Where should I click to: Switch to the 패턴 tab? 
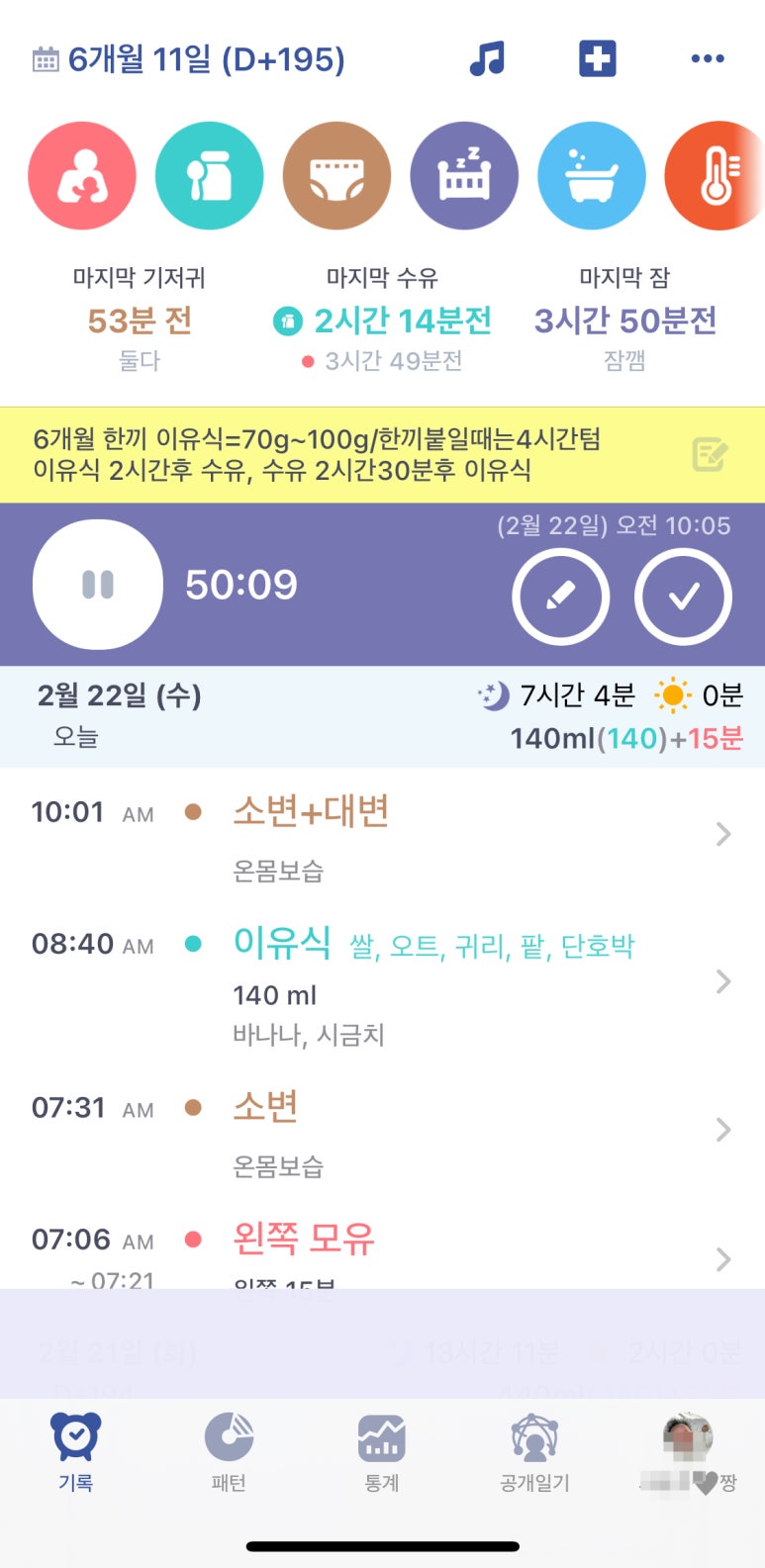[229, 1450]
